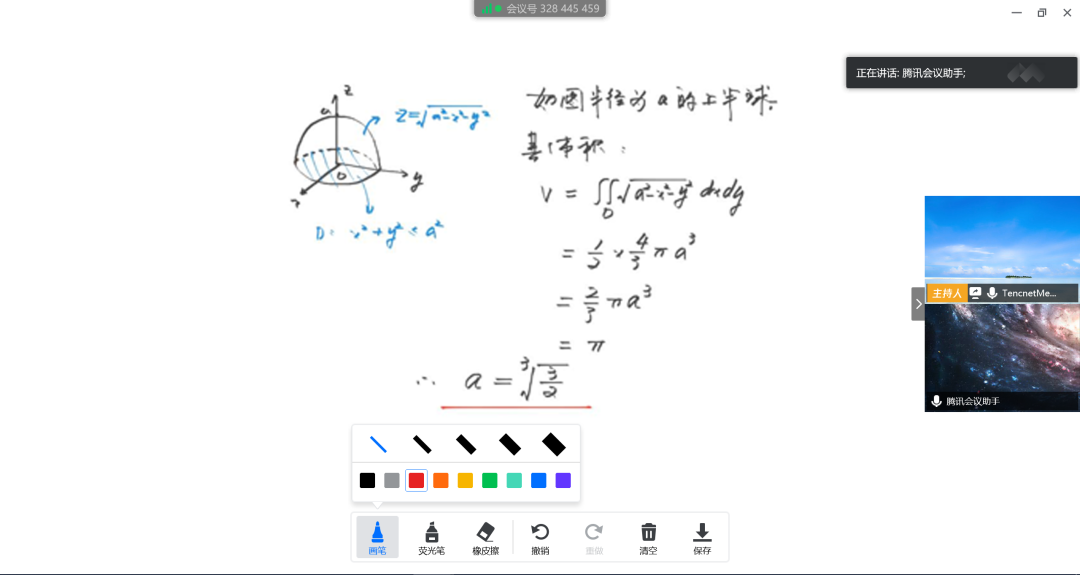
Task: Undo last stroke with 撤销
Action: [540, 537]
